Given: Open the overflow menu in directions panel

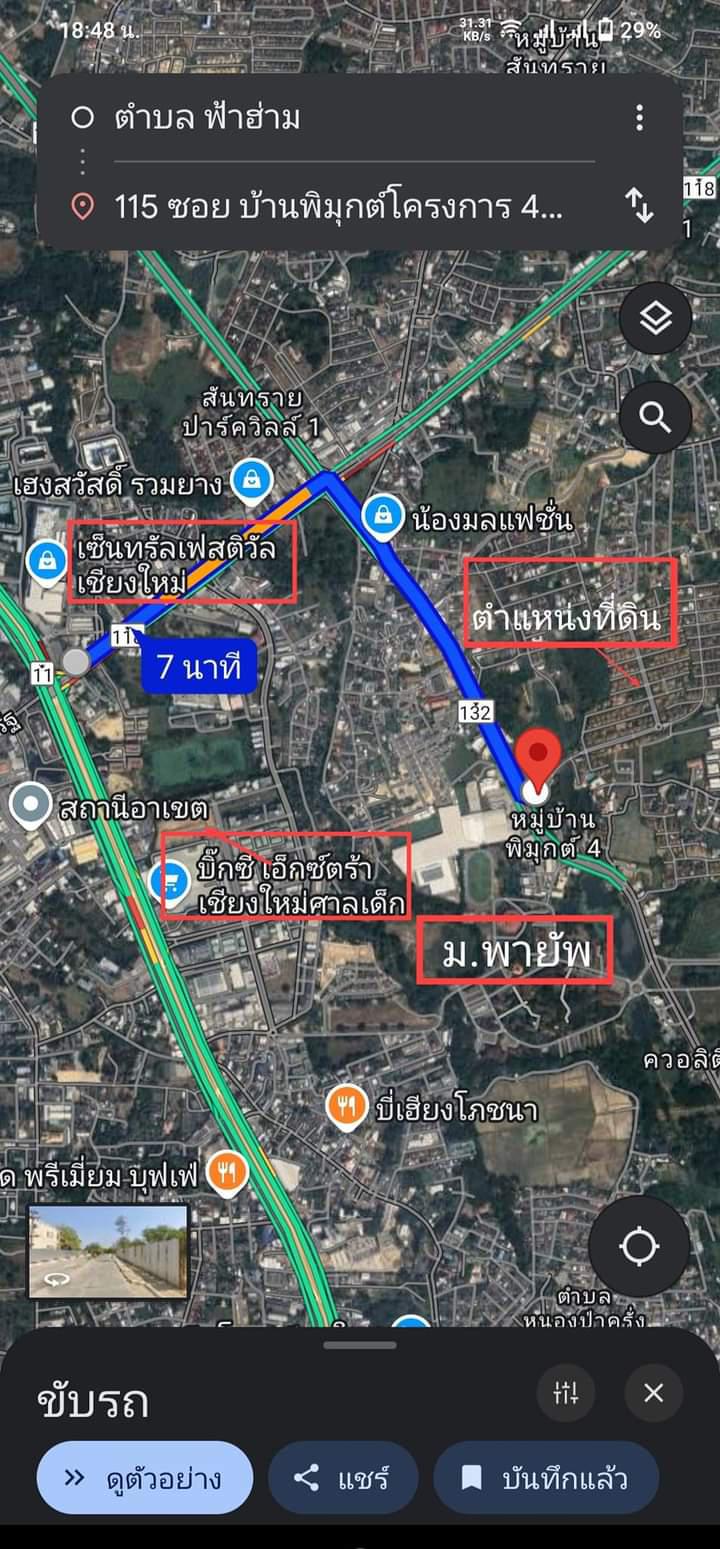Looking at the screenshot, I should (639, 118).
